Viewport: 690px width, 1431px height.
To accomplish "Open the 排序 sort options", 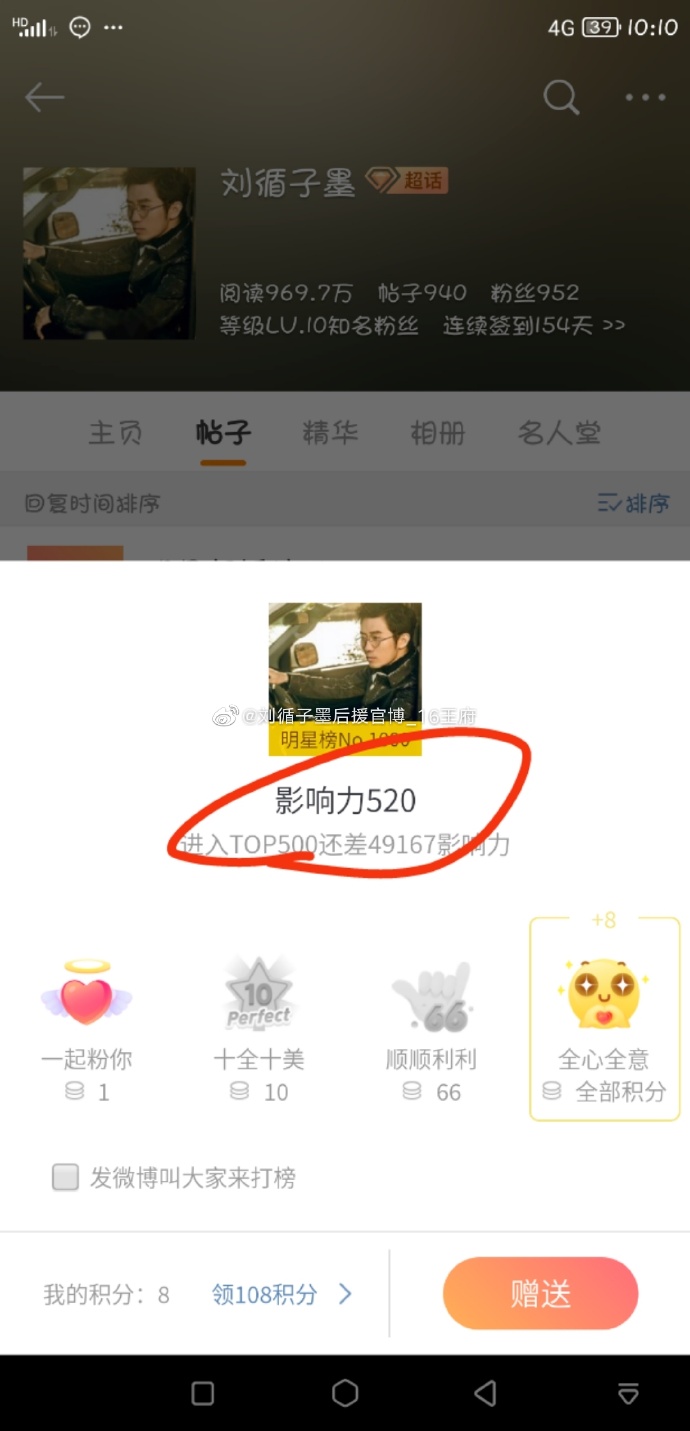I will point(633,503).
